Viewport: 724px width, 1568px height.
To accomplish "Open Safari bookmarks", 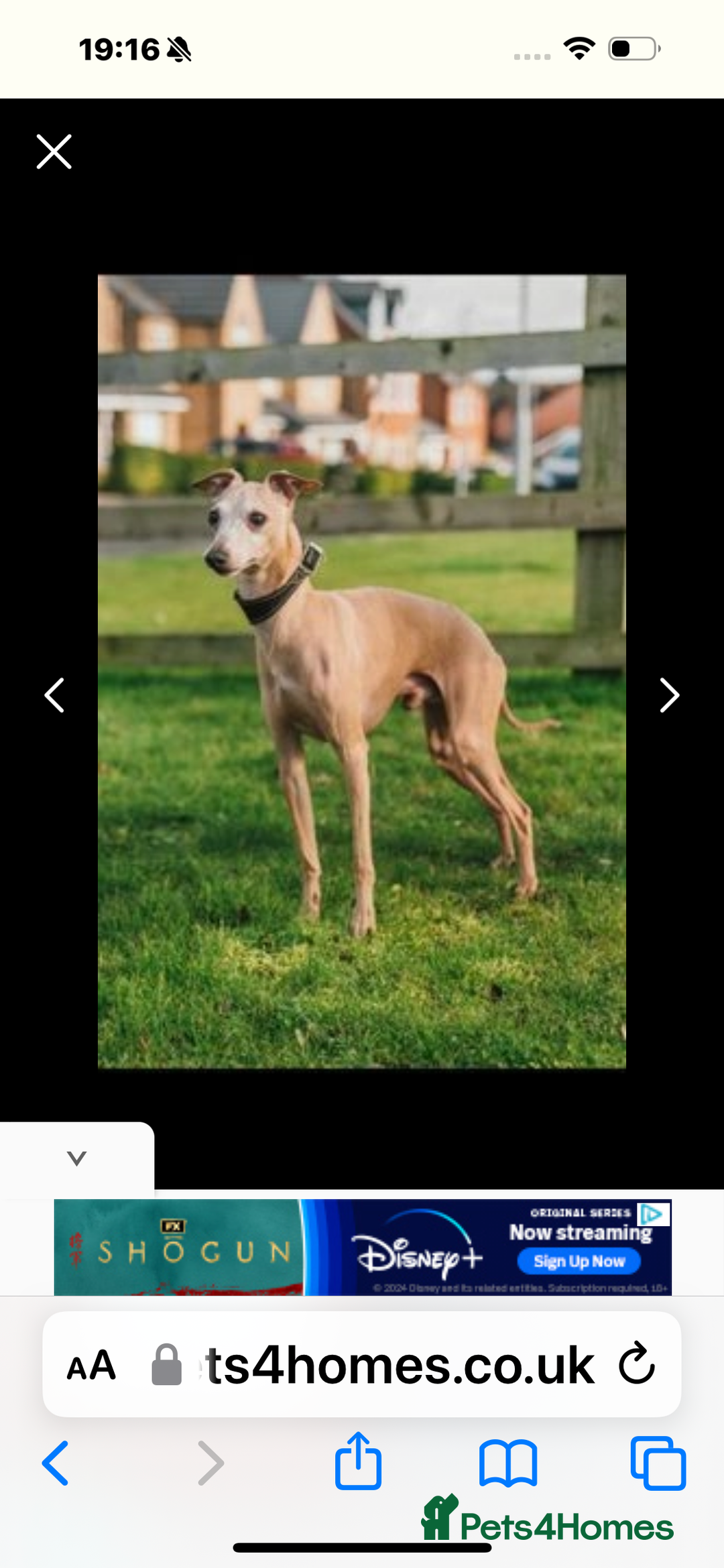I will click(x=507, y=1463).
